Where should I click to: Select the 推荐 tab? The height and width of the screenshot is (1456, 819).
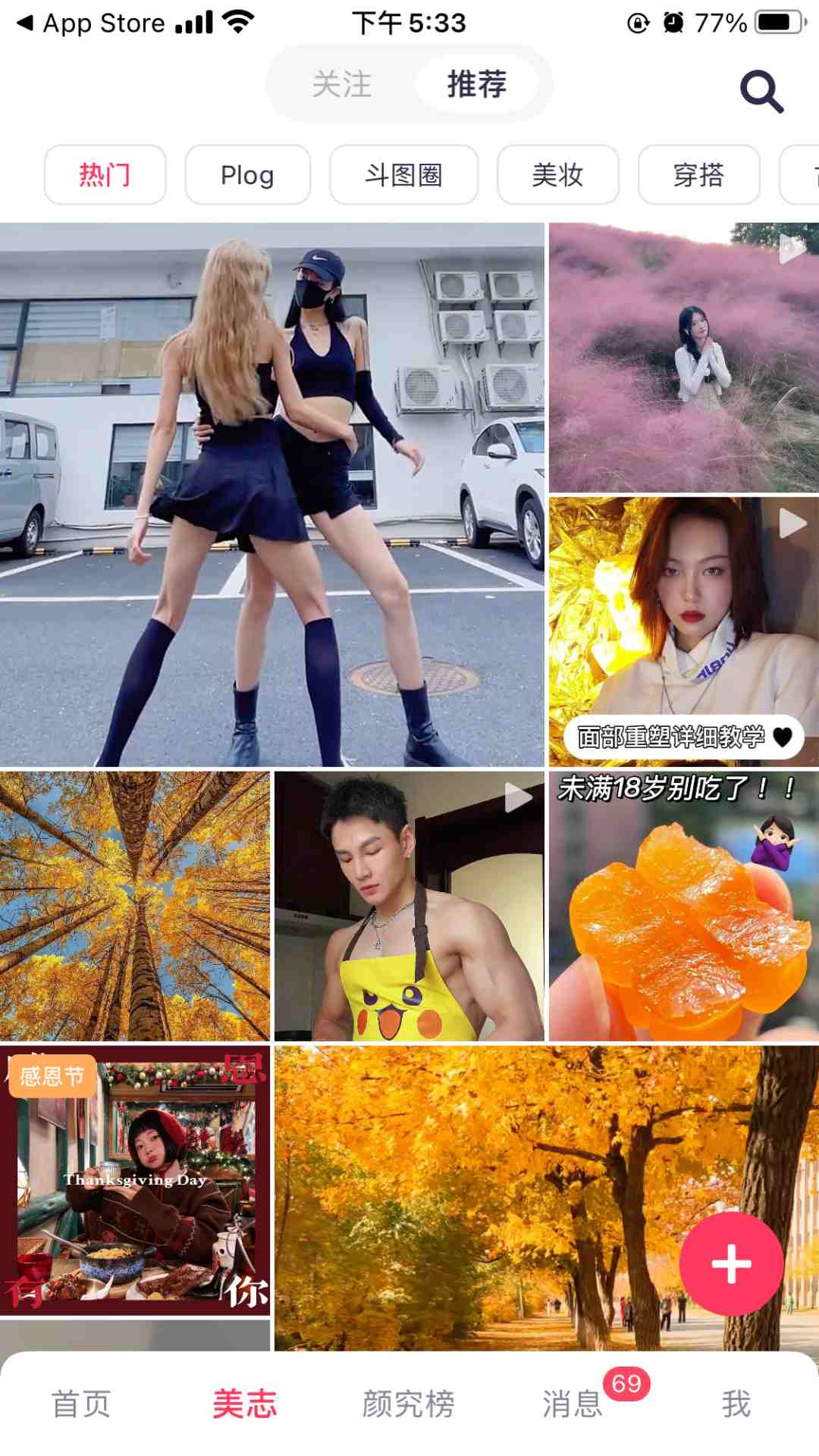(x=476, y=84)
